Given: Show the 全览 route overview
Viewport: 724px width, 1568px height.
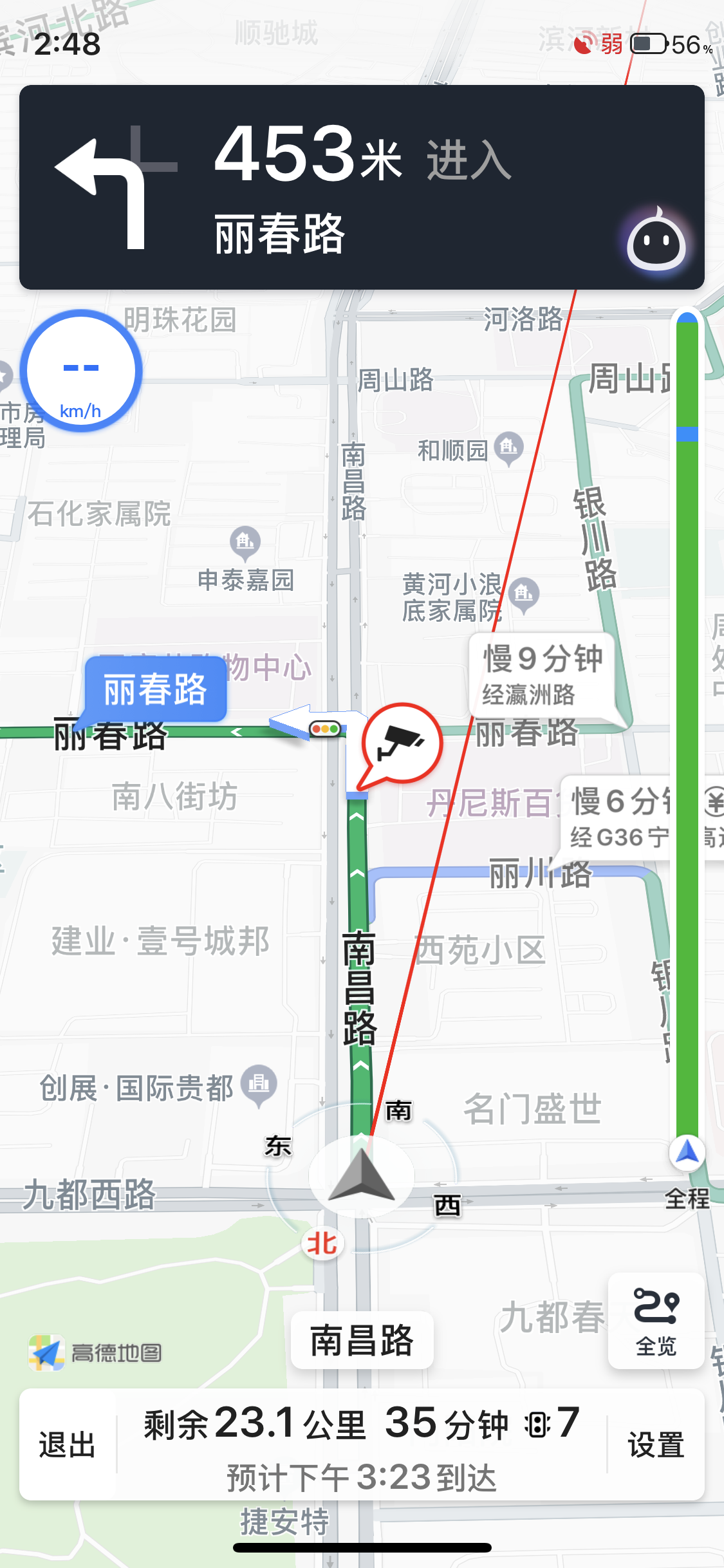Looking at the screenshot, I should click(x=655, y=1320).
